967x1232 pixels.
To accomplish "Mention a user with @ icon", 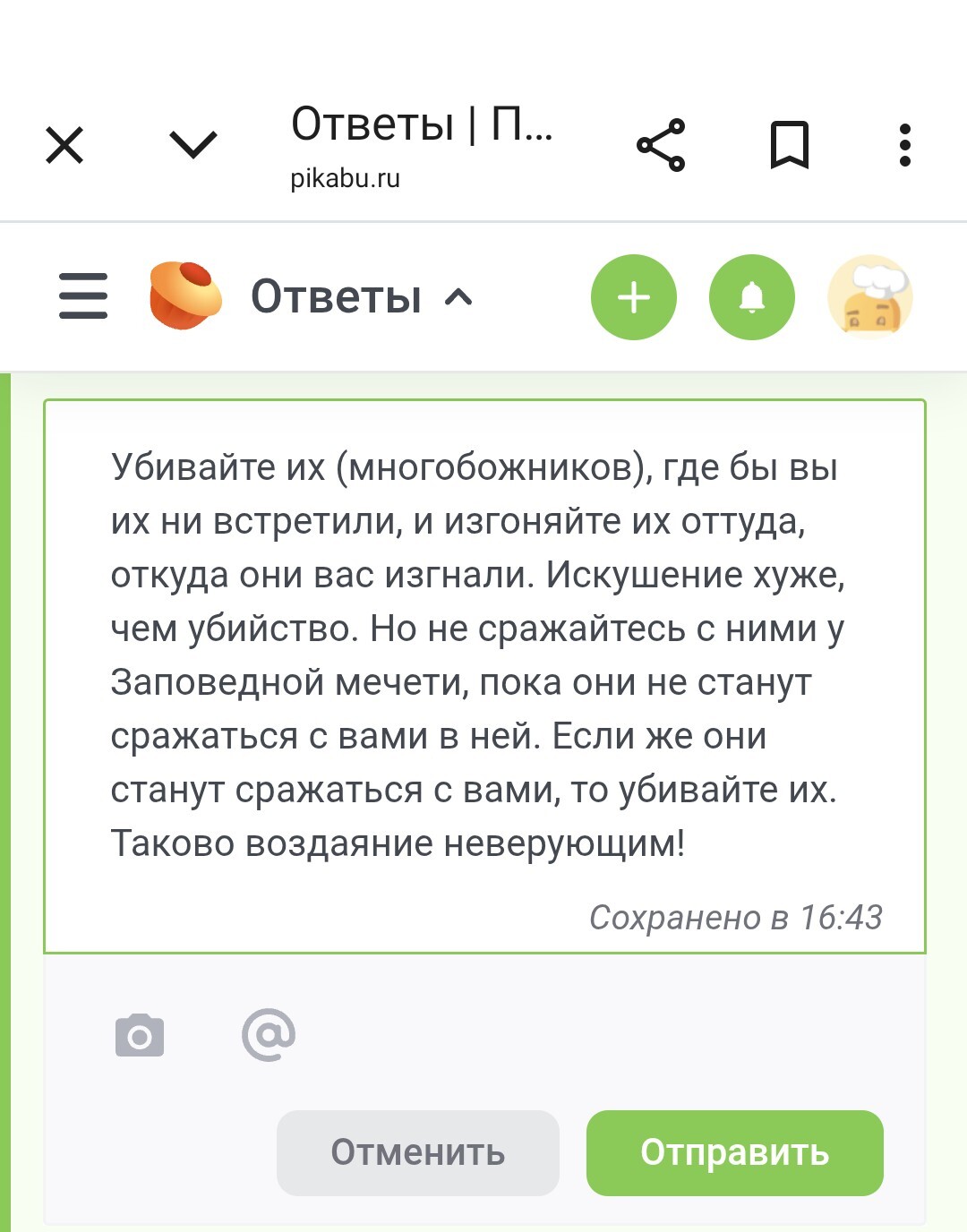I will tap(269, 1035).
